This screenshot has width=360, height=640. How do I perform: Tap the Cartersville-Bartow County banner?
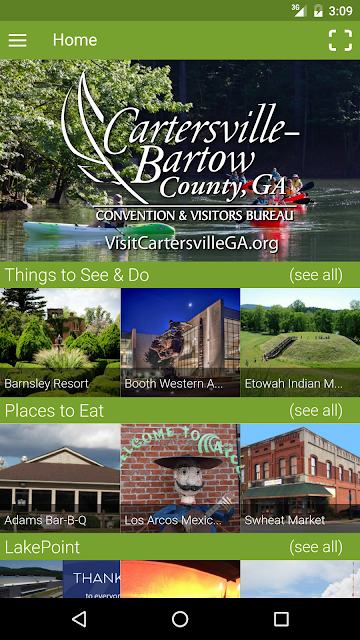pyautogui.click(x=180, y=161)
